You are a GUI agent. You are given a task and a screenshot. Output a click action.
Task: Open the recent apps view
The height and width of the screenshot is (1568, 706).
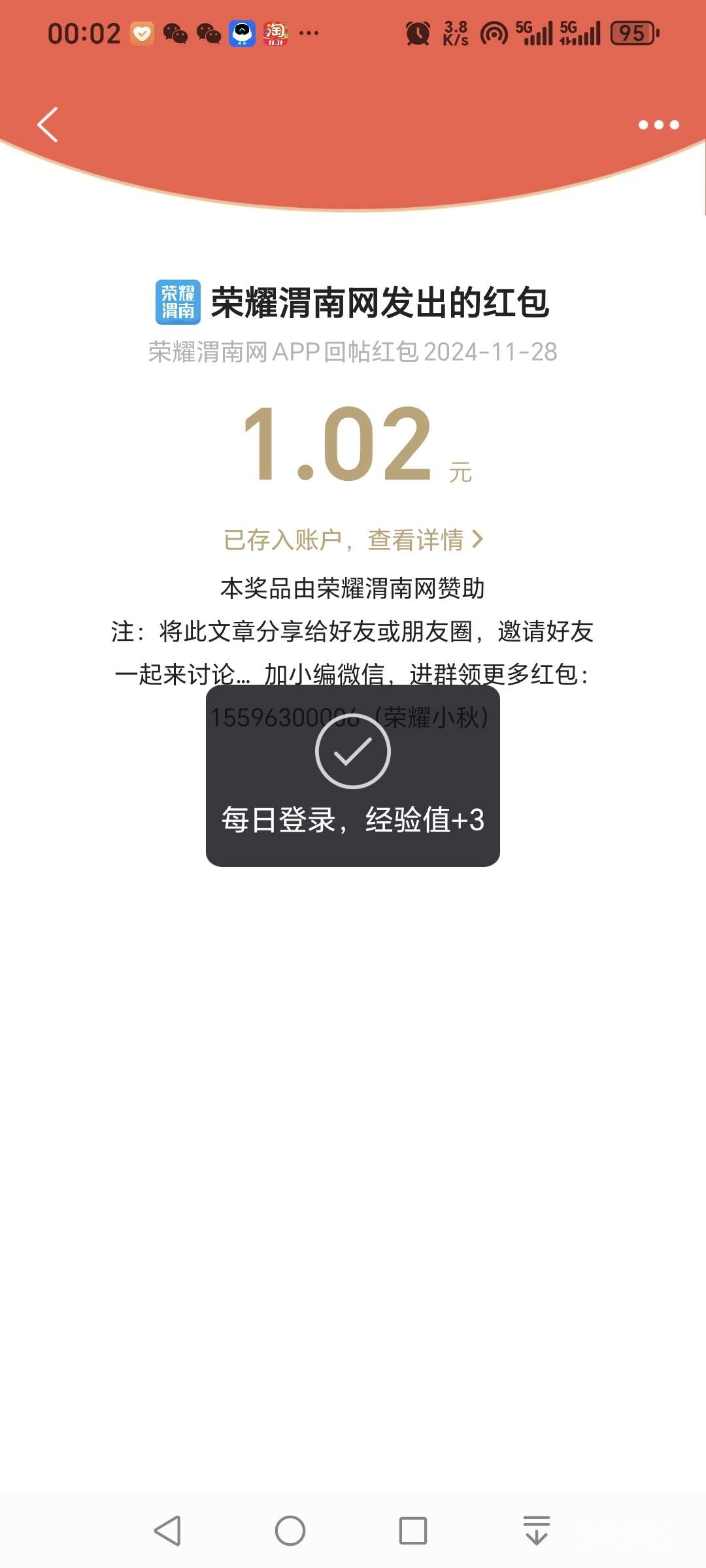click(413, 1530)
